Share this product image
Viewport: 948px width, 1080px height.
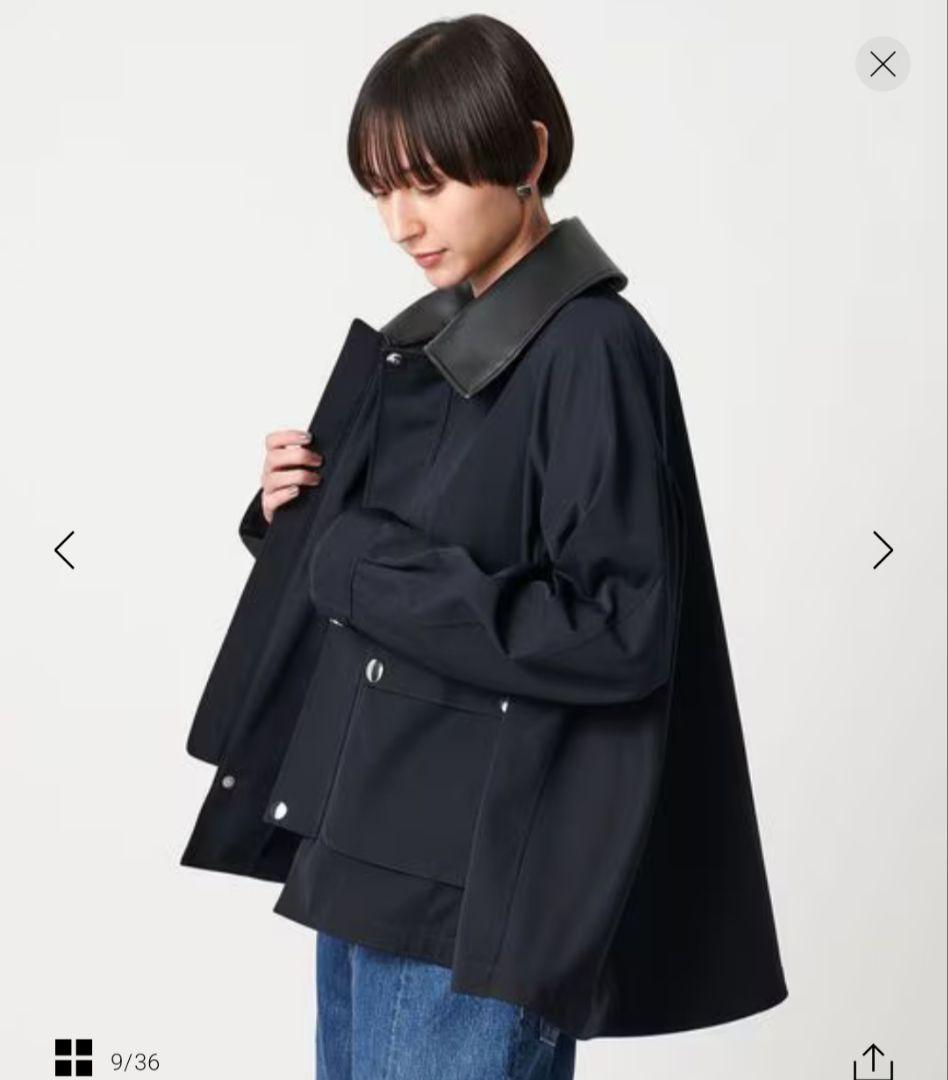point(873,1060)
